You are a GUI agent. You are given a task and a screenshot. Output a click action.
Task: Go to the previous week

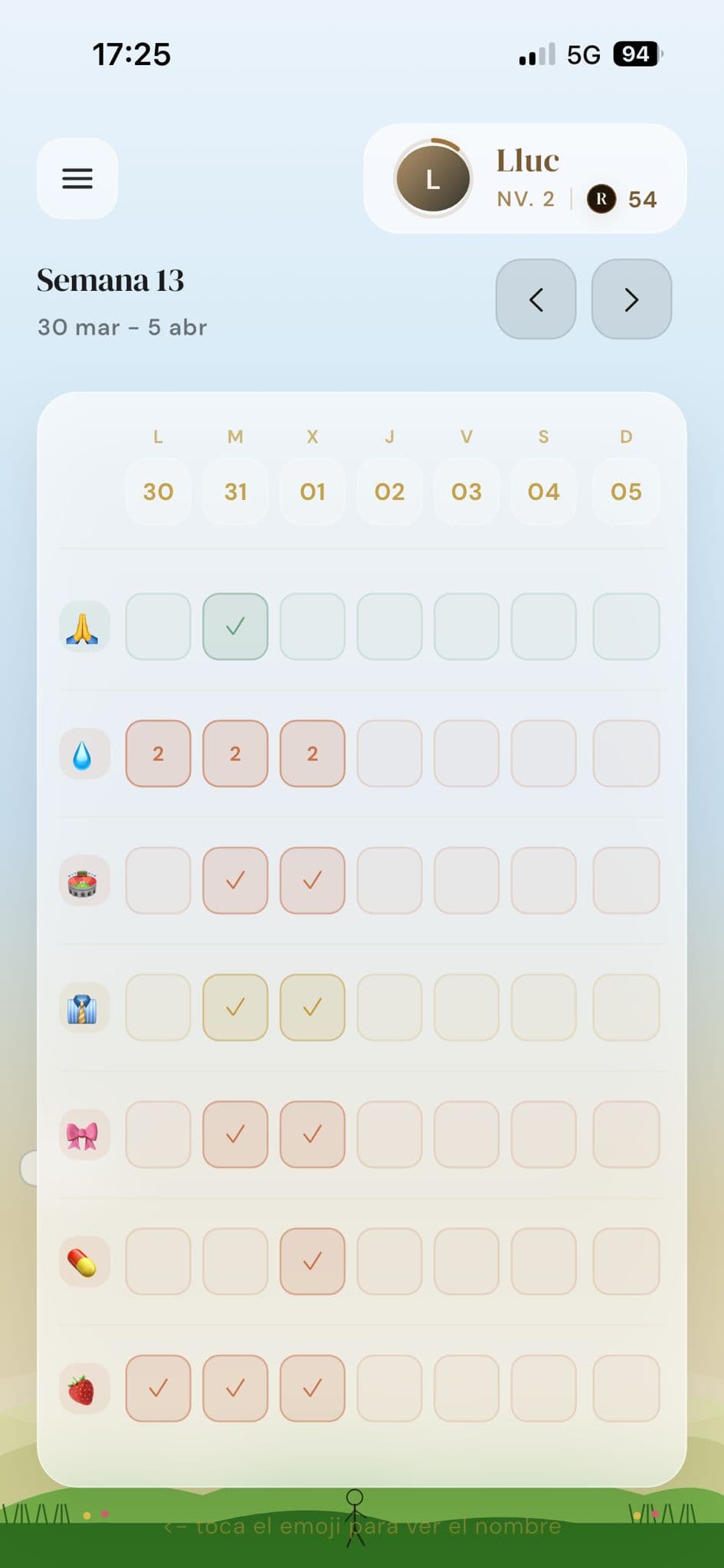[x=536, y=299]
